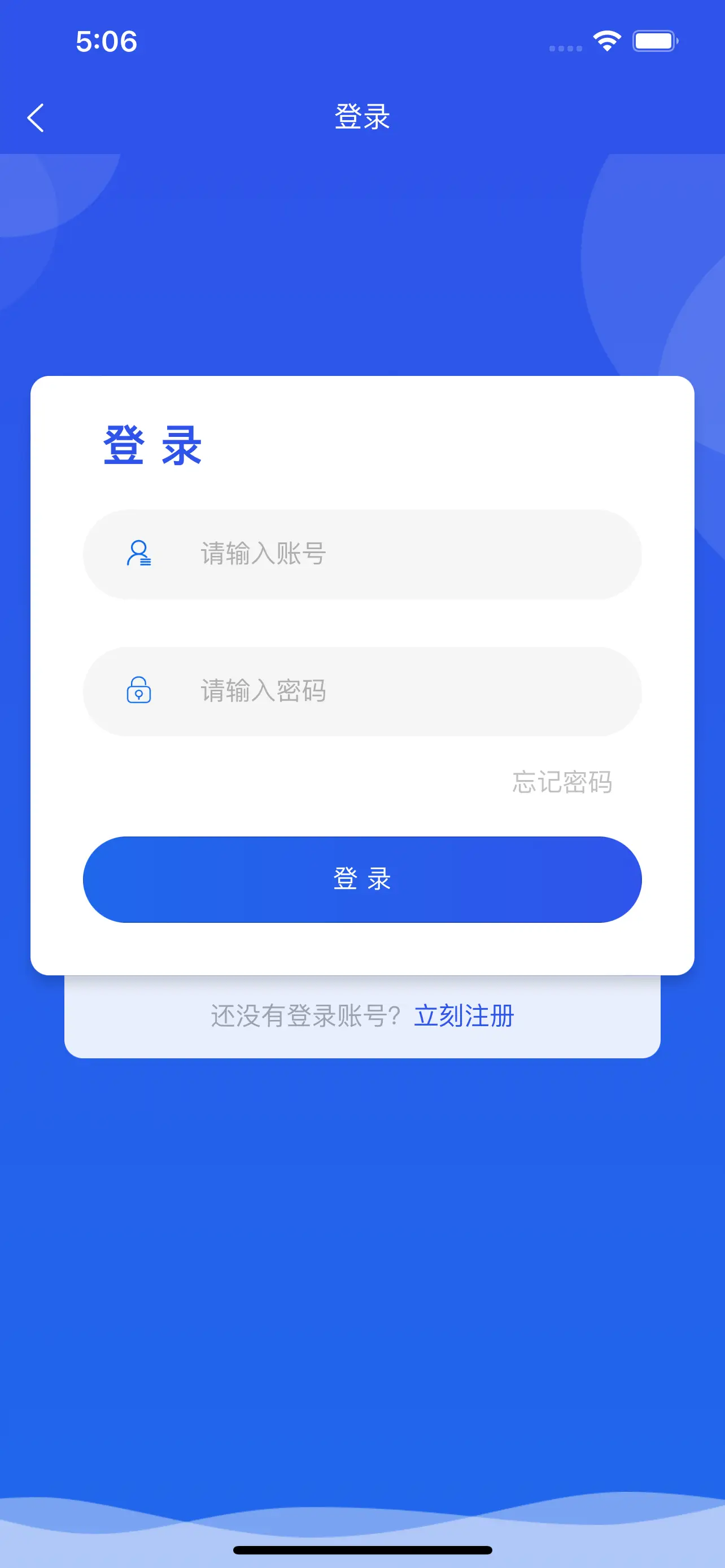
Task: Open 立刻注册 to register an account
Action: coord(464,1016)
